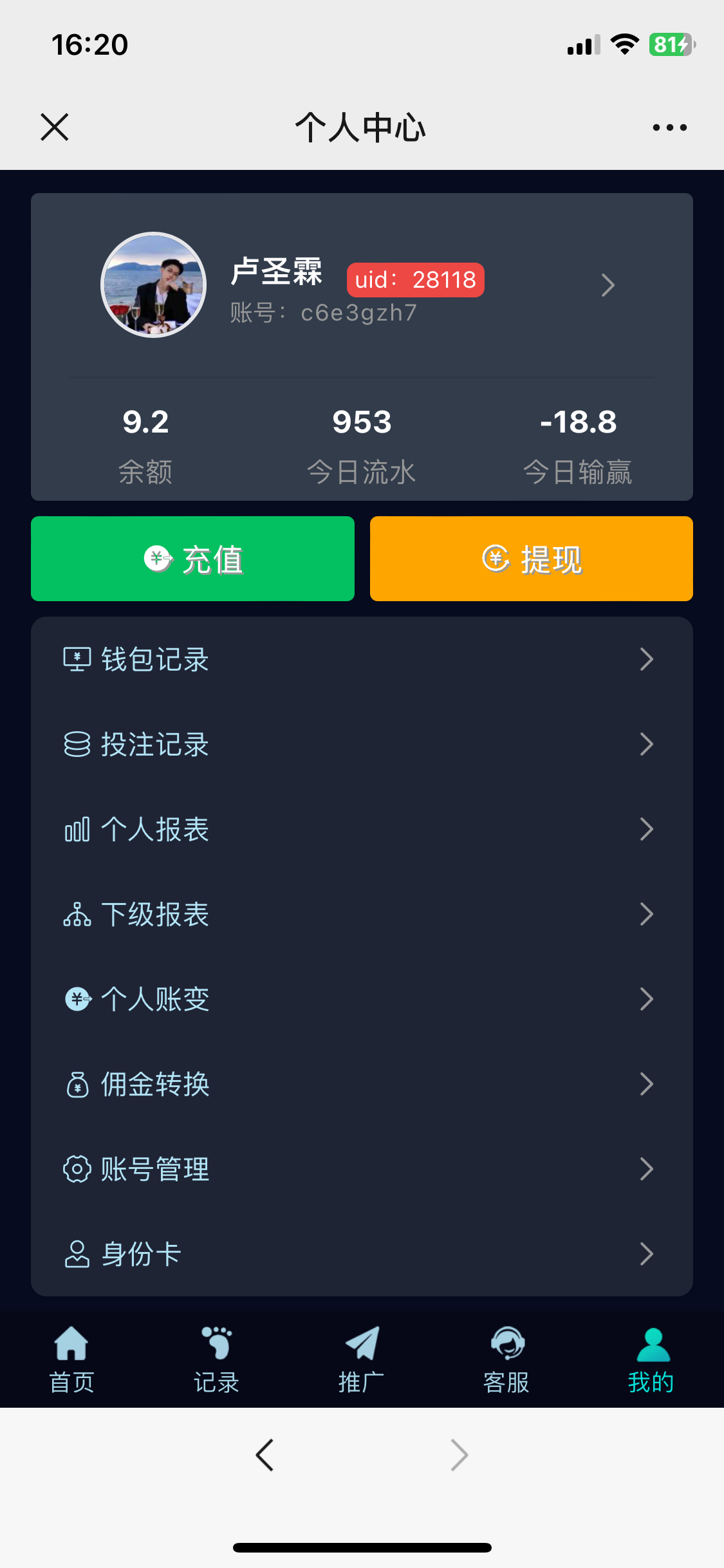Viewport: 724px width, 1568px height.
Task: Switch to the 记录 tab
Action: coord(217,1359)
